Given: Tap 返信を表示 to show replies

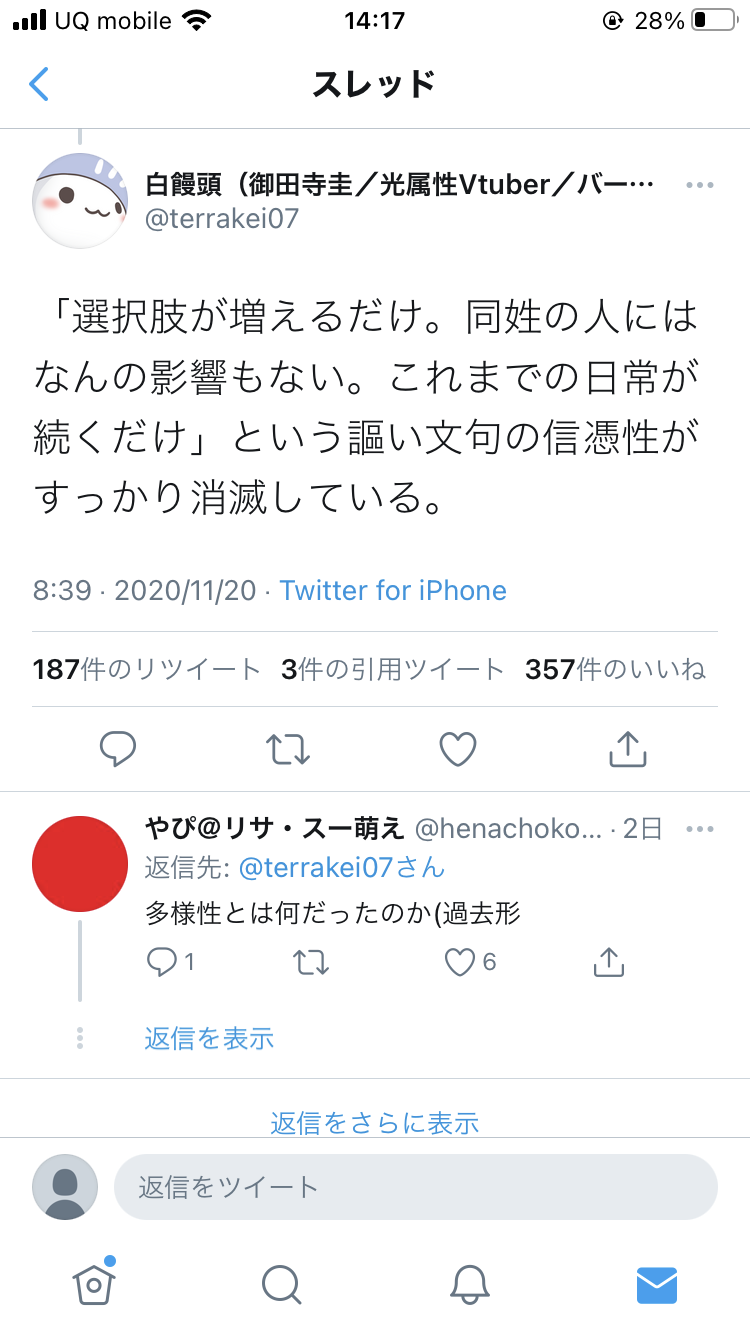Looking at the screenshot, I should 209,1038.
